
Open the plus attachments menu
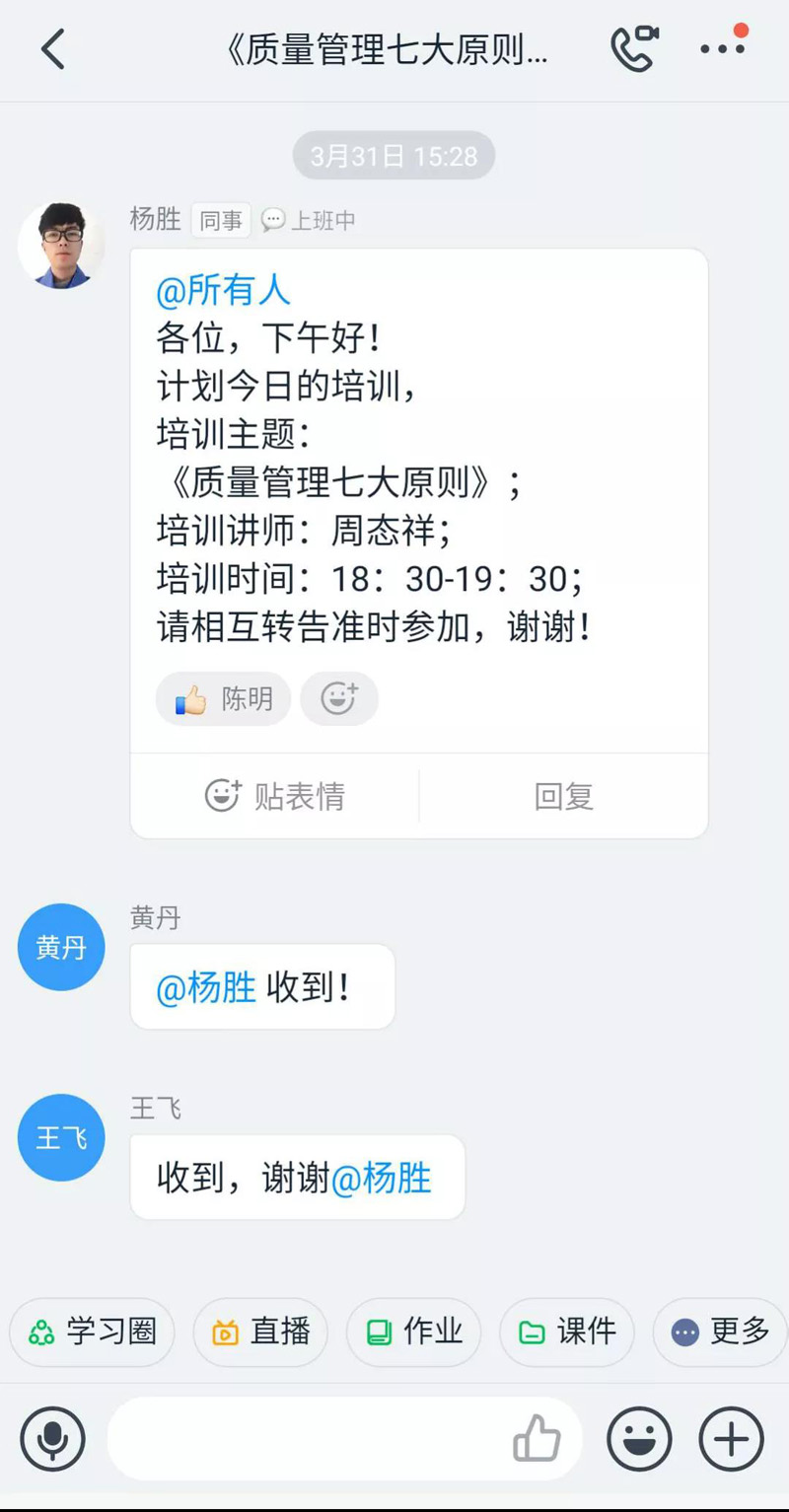tap(731, 1439)
